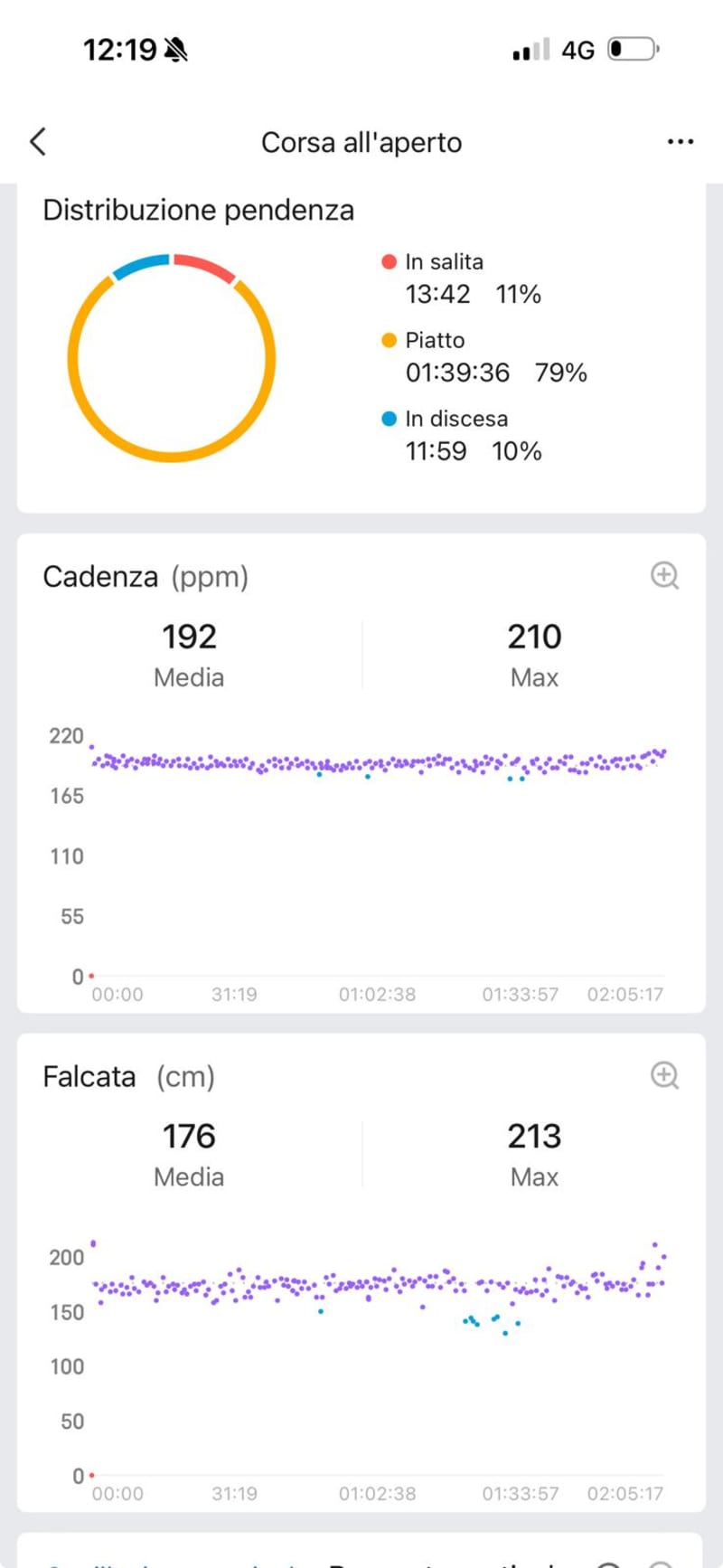Enlarge the Cadenza chart with its zoom icon
Image resolution: width=723 pixels, height=1568 pixels.
(665, 575)
